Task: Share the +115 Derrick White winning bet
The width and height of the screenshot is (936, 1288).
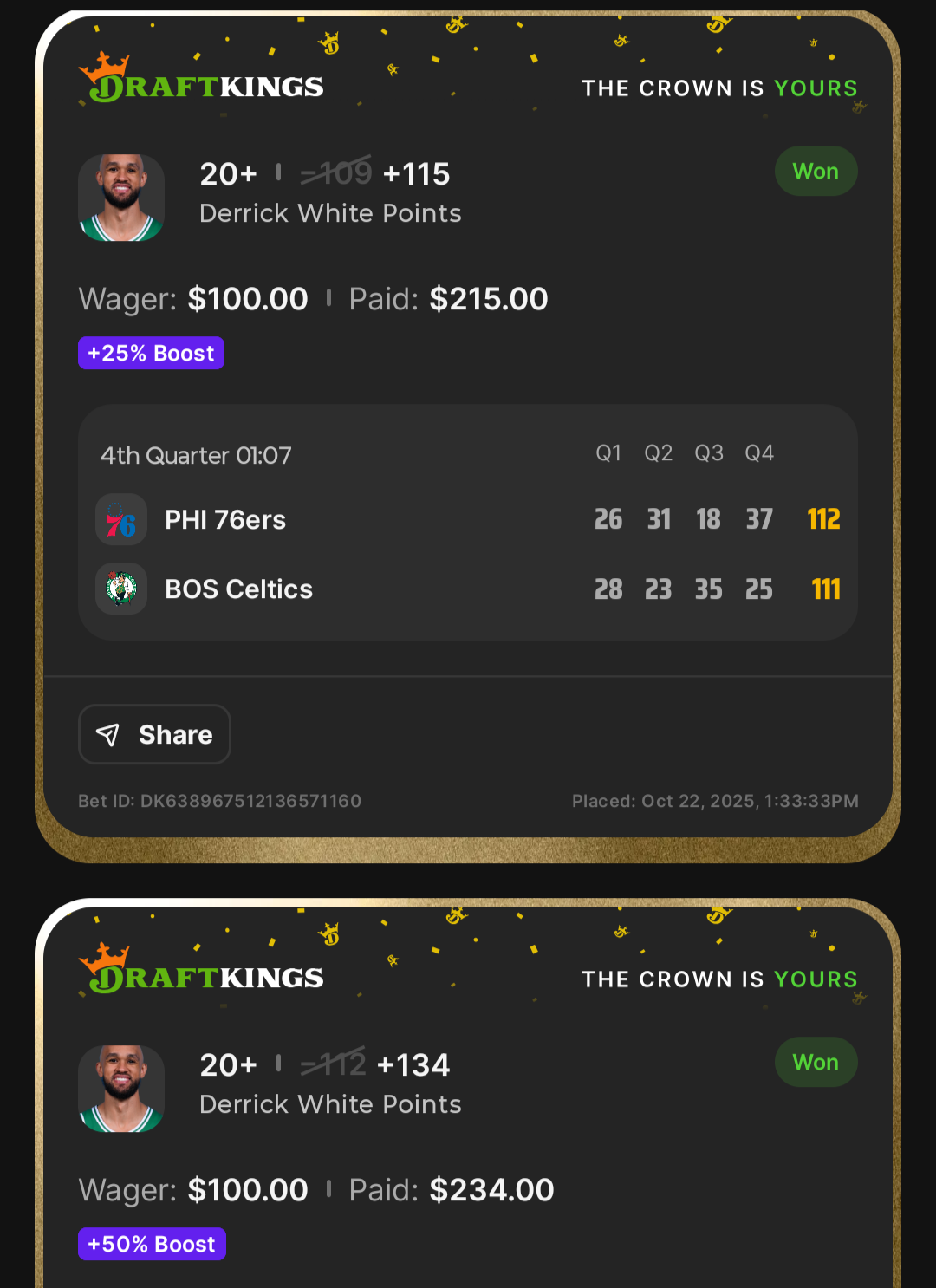Action: pyautogui.click(x=154, y=734)
